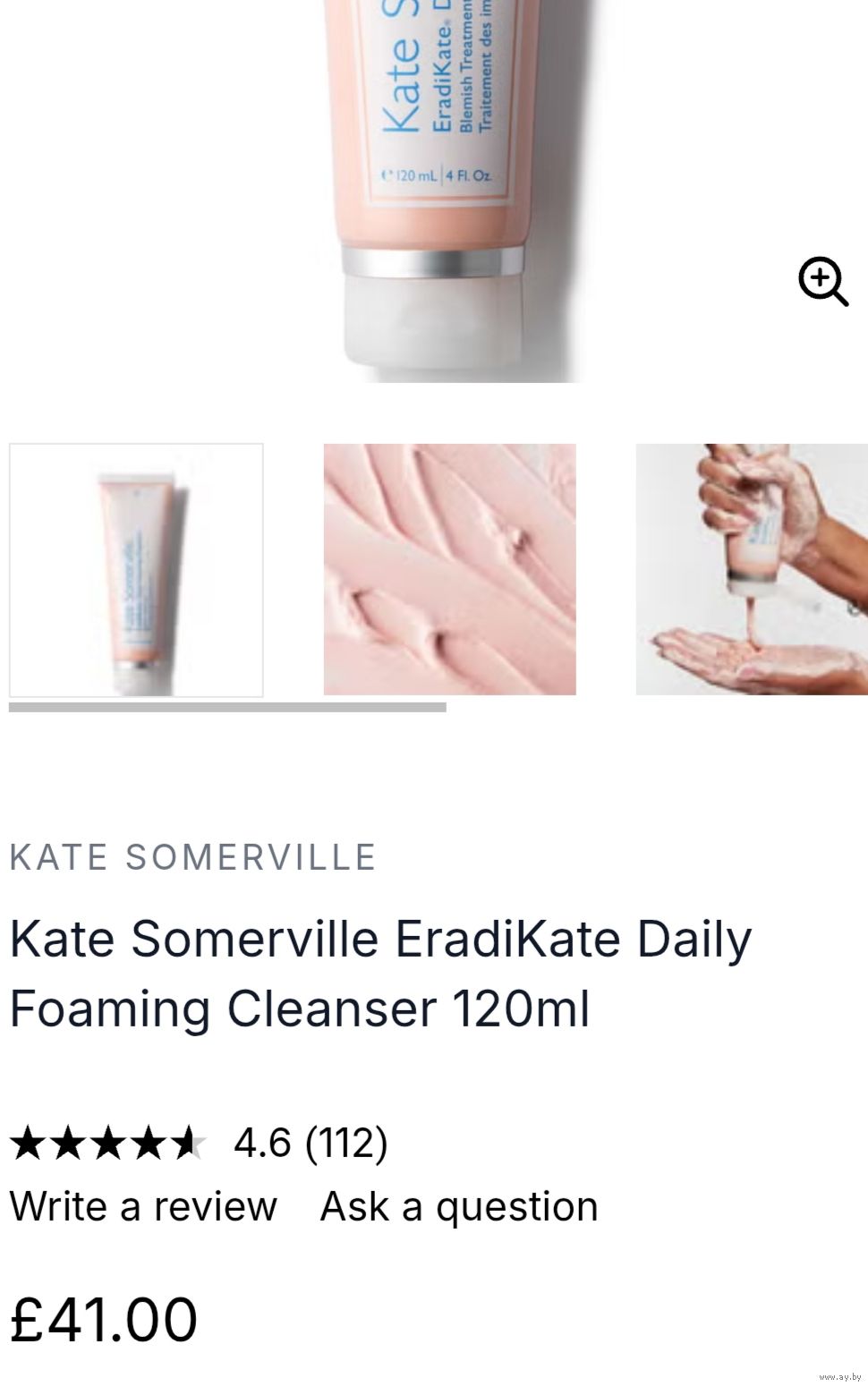Ask a question about the product
Viewport: 868px width, 1387px height.
click(459, 1206)
